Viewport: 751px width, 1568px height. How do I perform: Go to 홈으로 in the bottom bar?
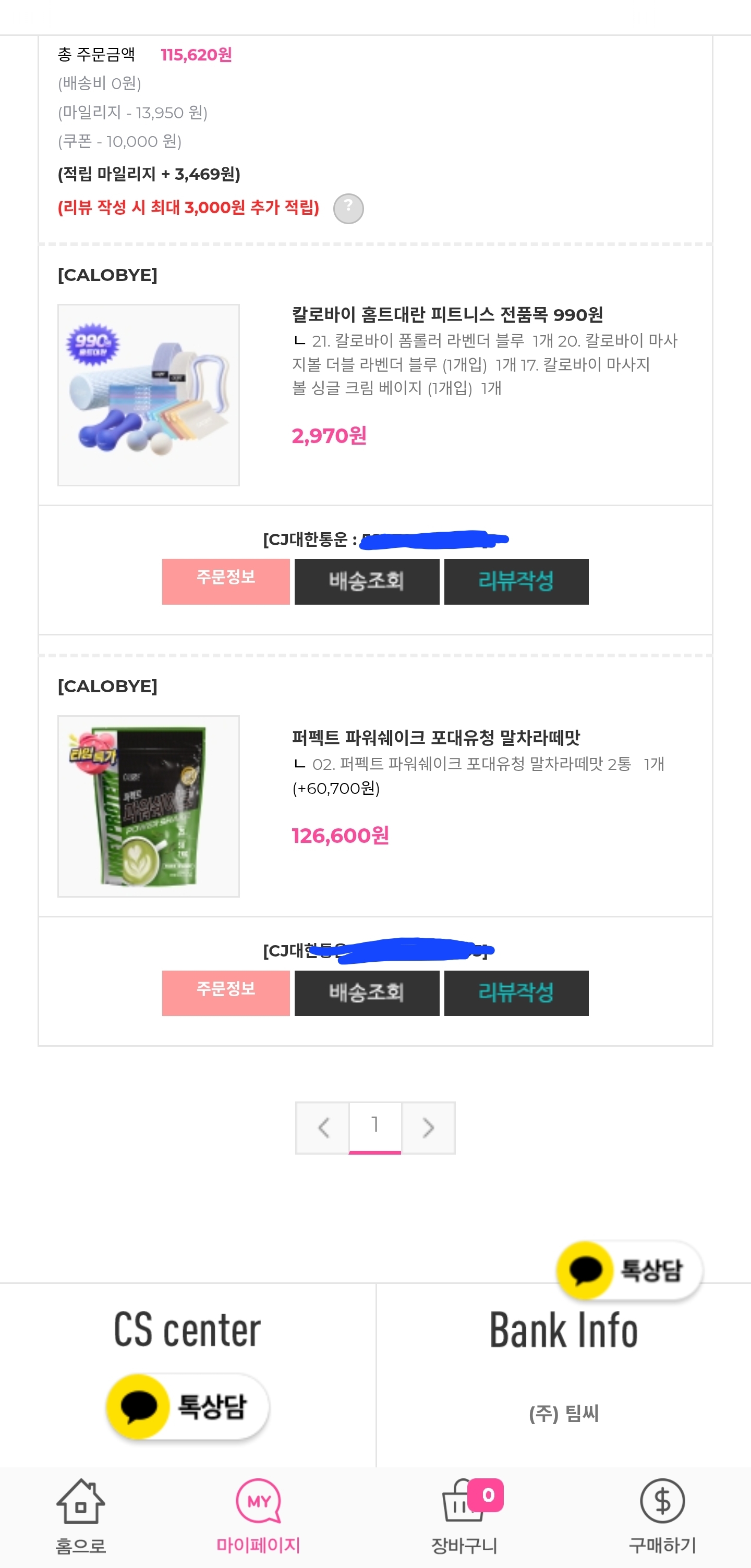[x=80, y=1516]
